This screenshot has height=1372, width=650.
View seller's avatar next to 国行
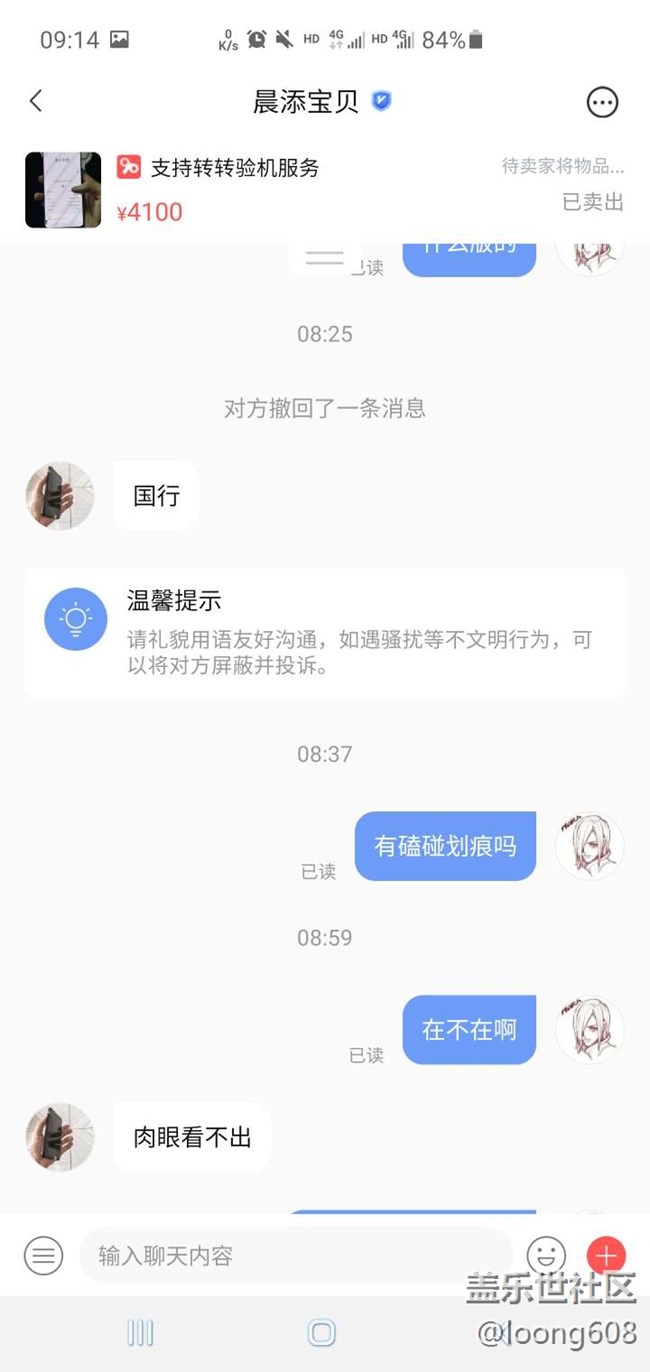click(x=60, y=495)
